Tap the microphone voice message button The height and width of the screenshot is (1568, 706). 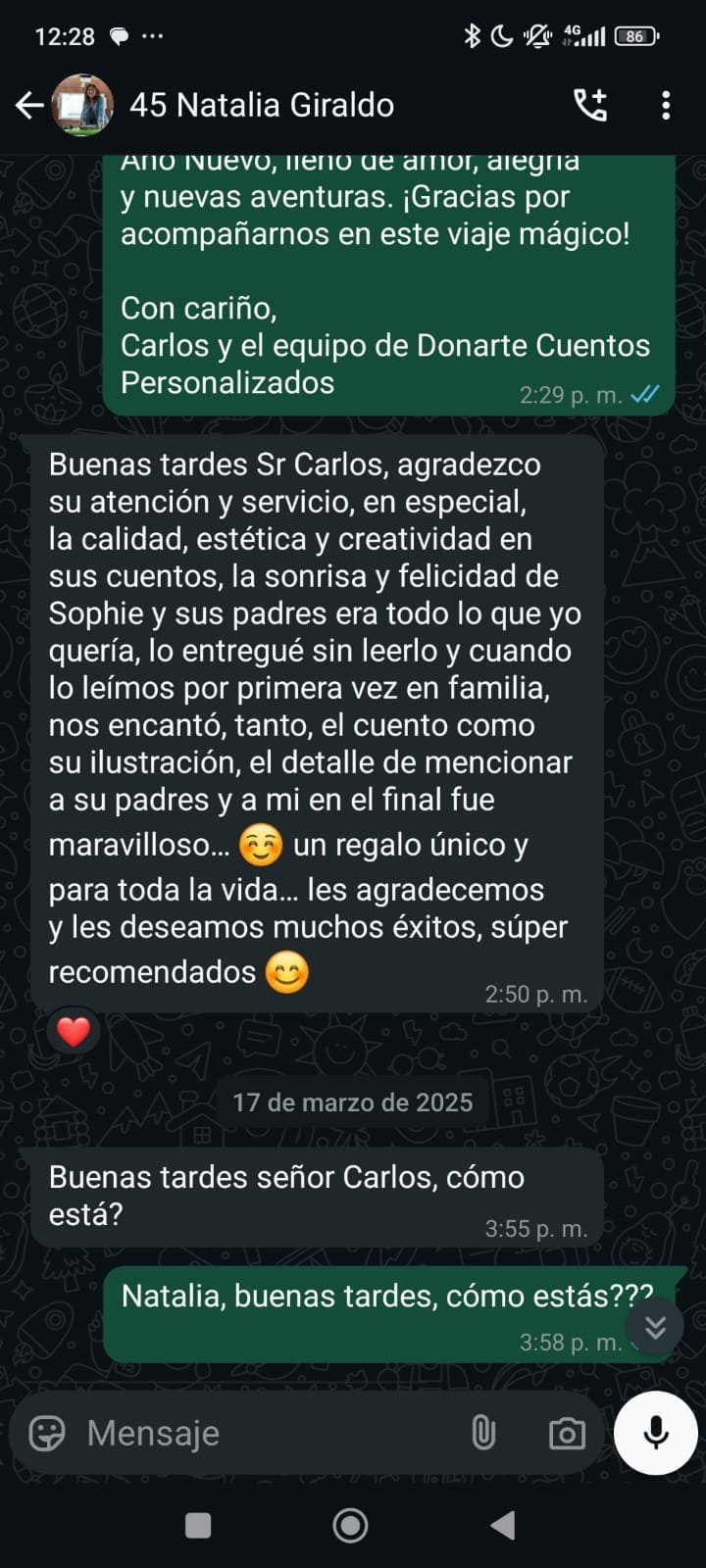pos(655,1433)
